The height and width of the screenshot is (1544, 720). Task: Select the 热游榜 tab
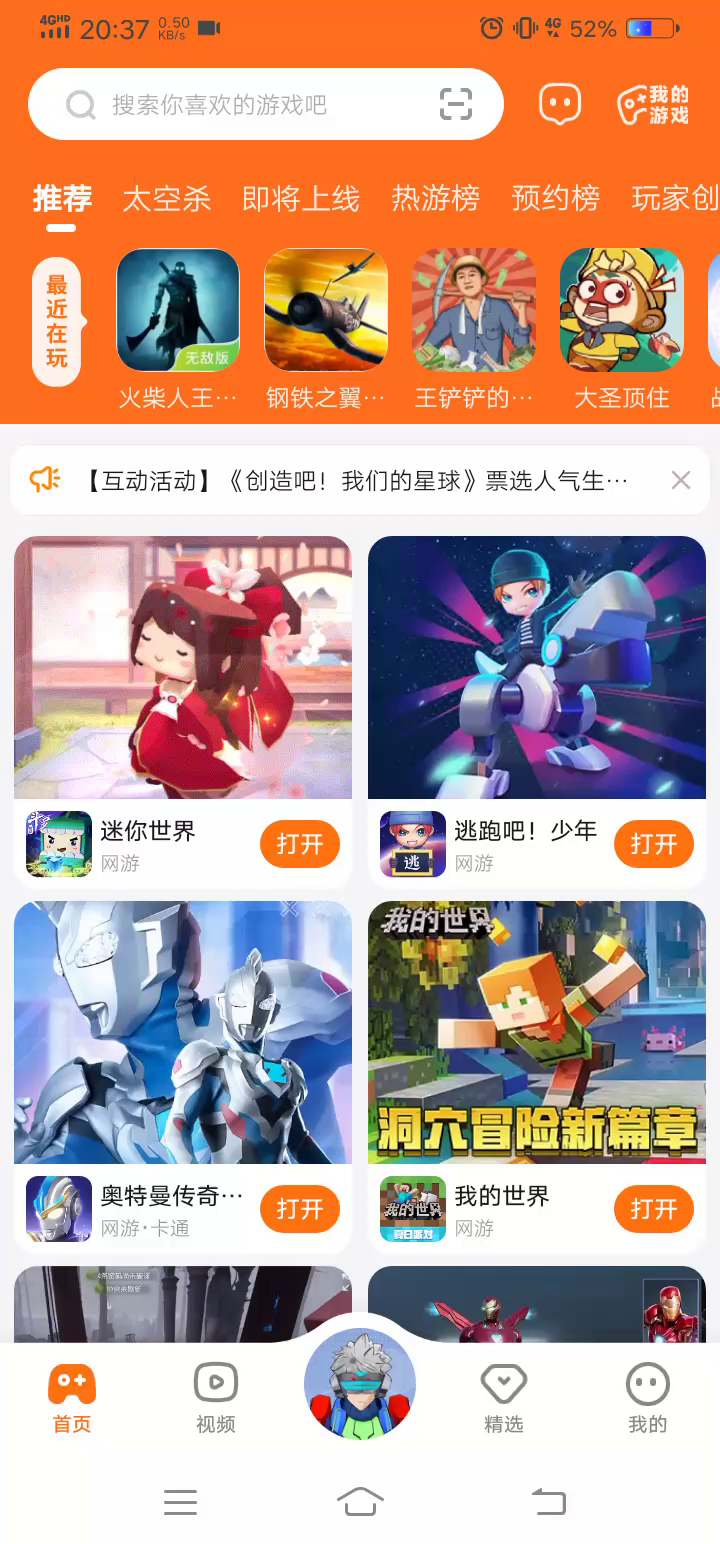(436, 199)
